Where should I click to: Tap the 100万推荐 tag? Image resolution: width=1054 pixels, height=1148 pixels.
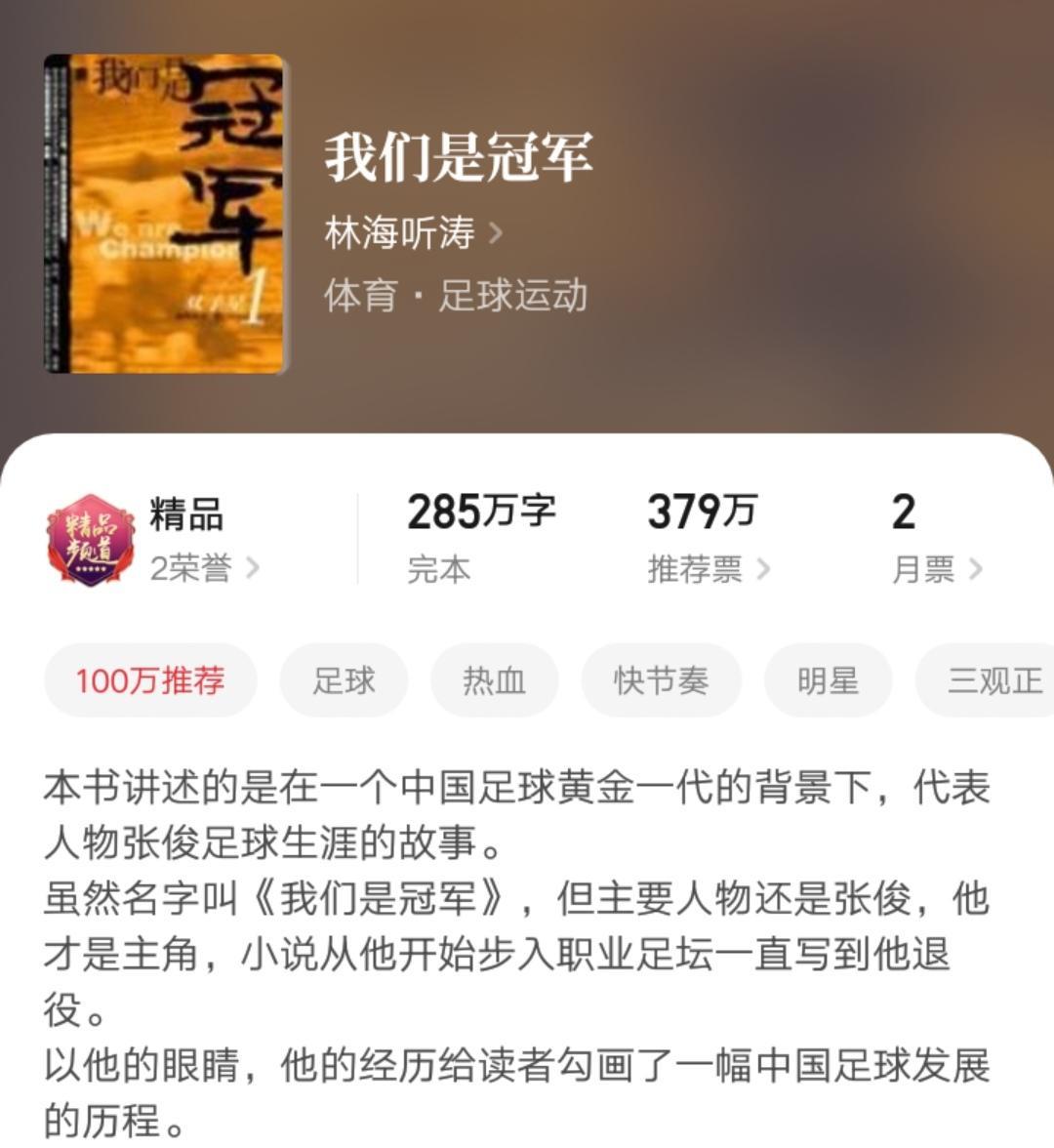coord(150,680)
